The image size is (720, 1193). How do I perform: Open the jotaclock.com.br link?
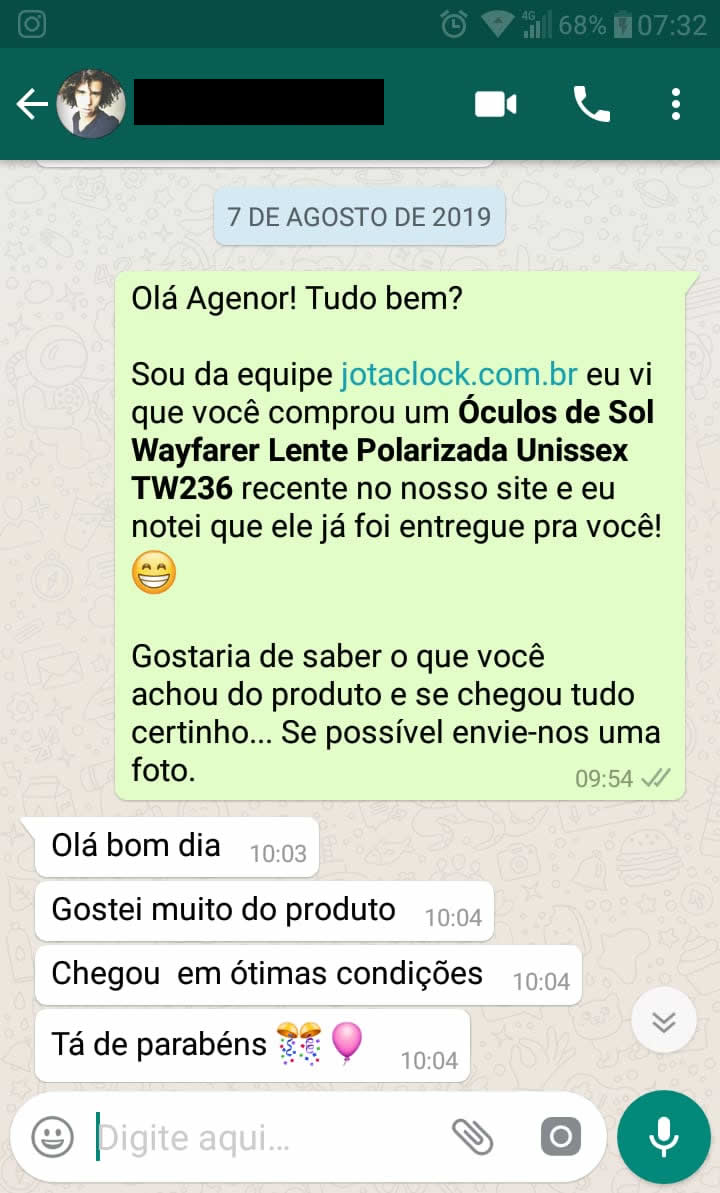point(459,375)
